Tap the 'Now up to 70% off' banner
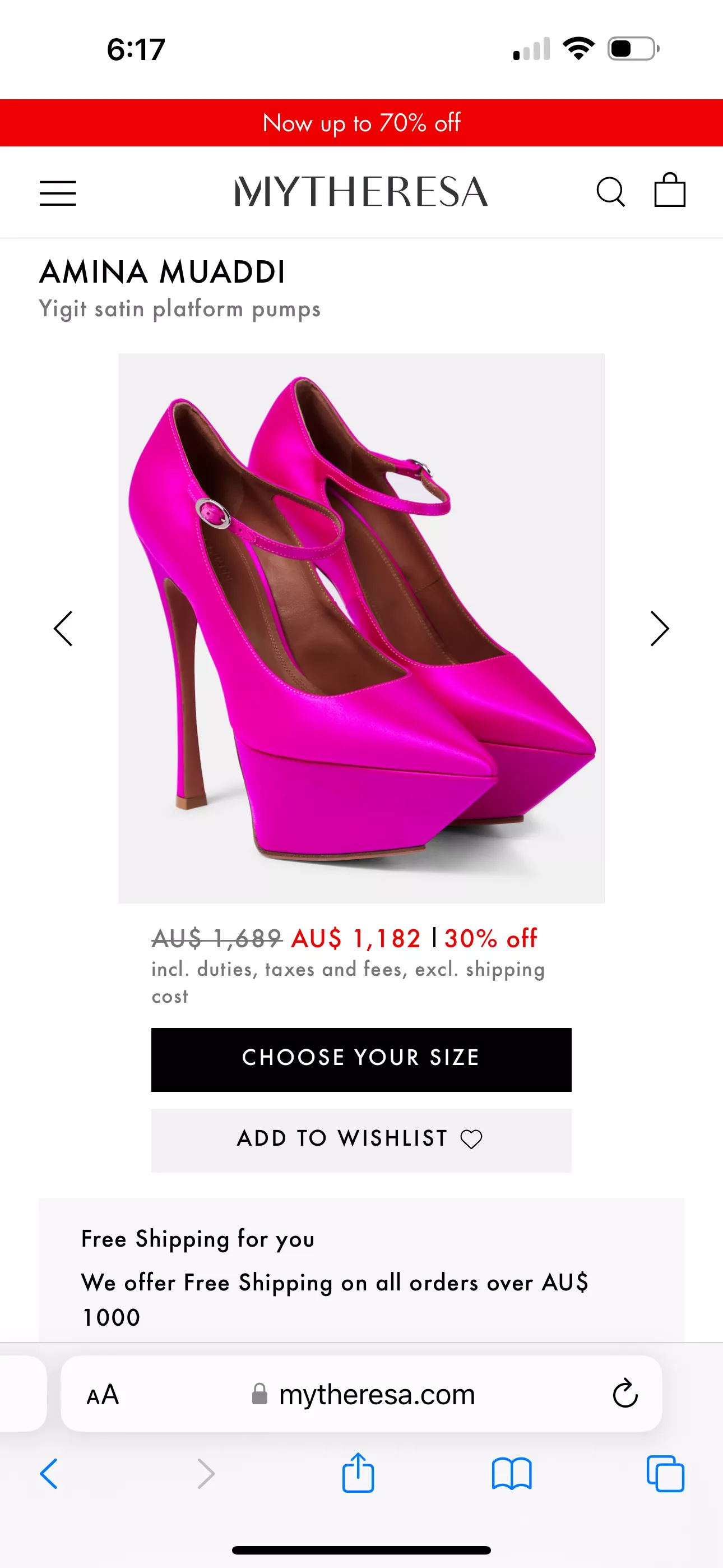The height and width of the screenshot is (1568, 723). 361,123
